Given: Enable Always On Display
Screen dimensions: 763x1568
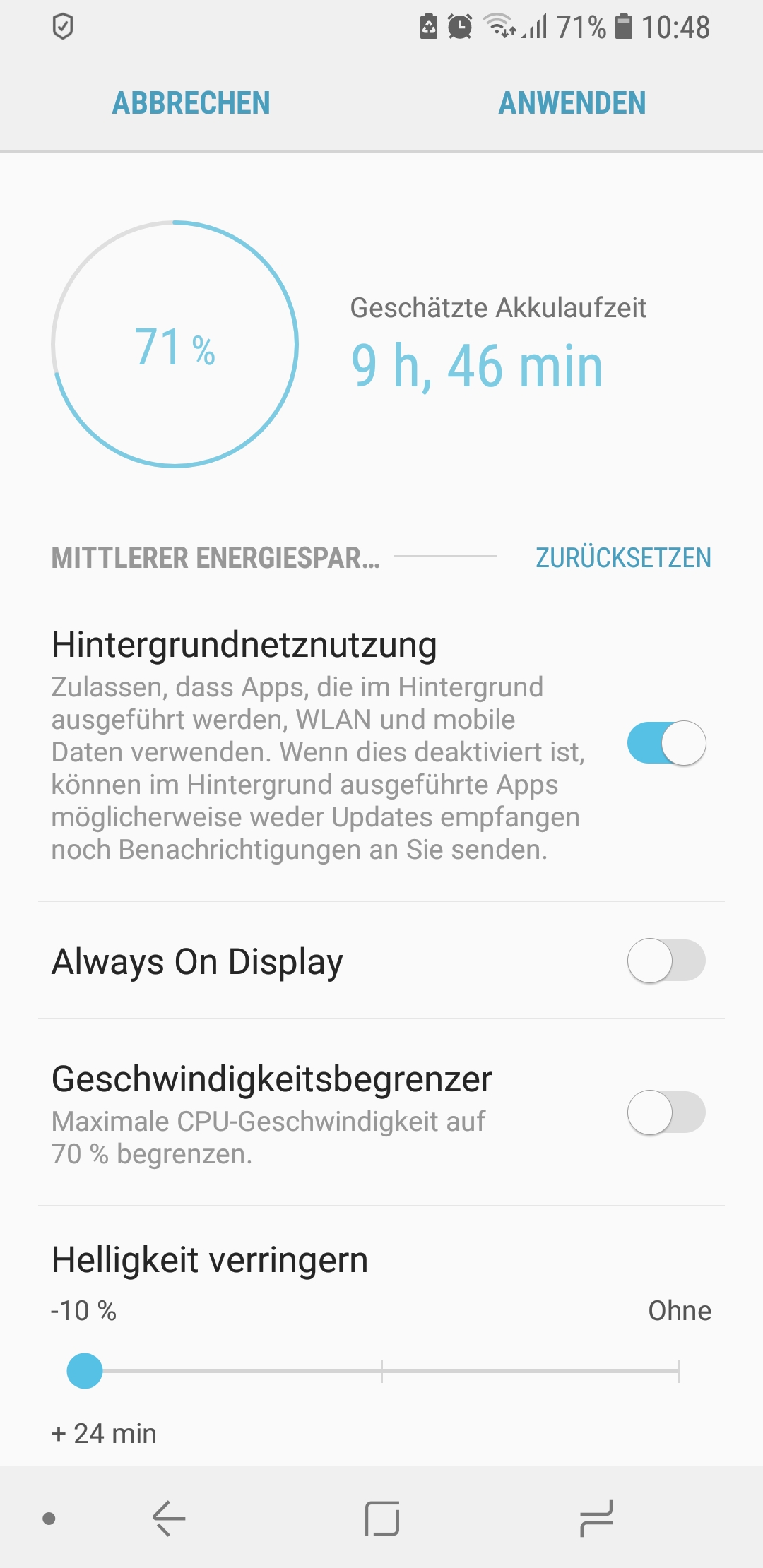Looking at the screenshot, I should [x=666, y=960].
